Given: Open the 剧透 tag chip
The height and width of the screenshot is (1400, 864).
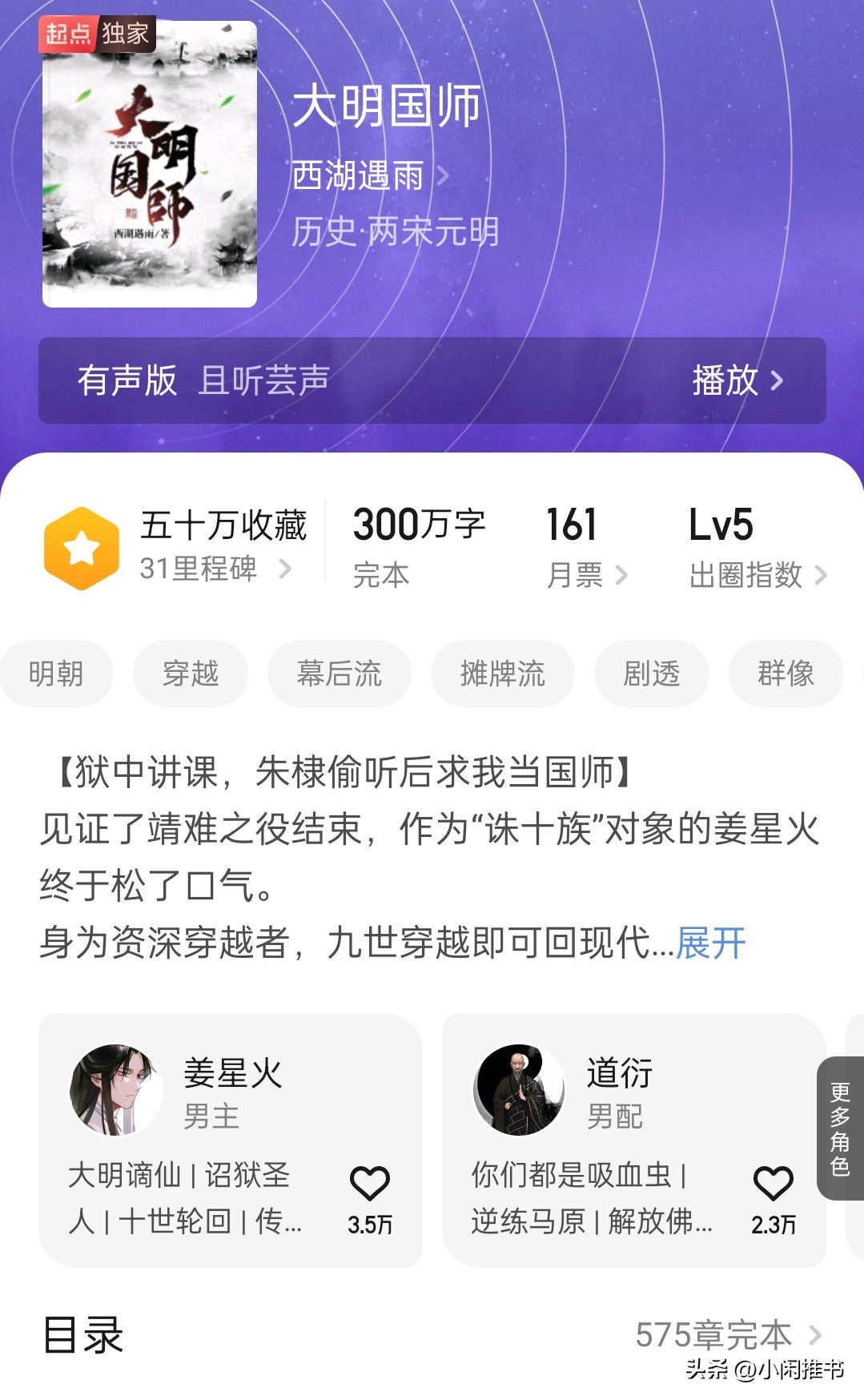Looking at the screenshot, I should [652, 674].
